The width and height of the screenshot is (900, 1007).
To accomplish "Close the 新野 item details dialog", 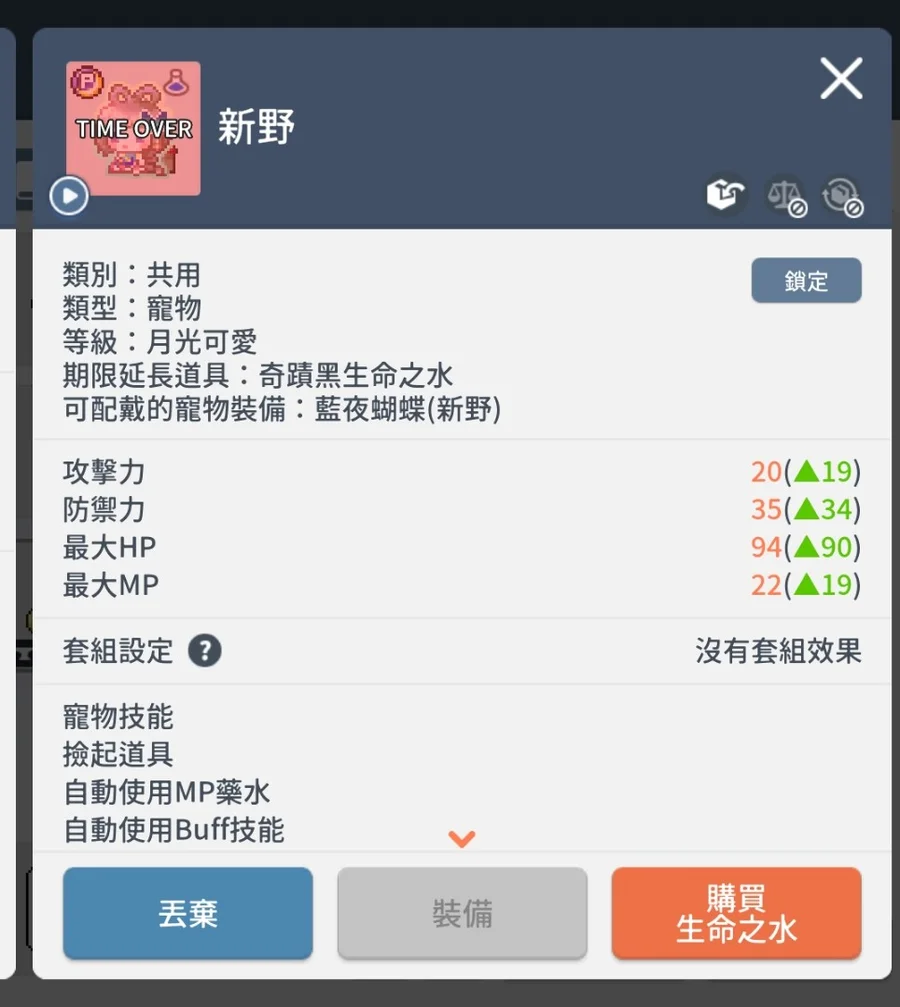I will pos(841,78).
